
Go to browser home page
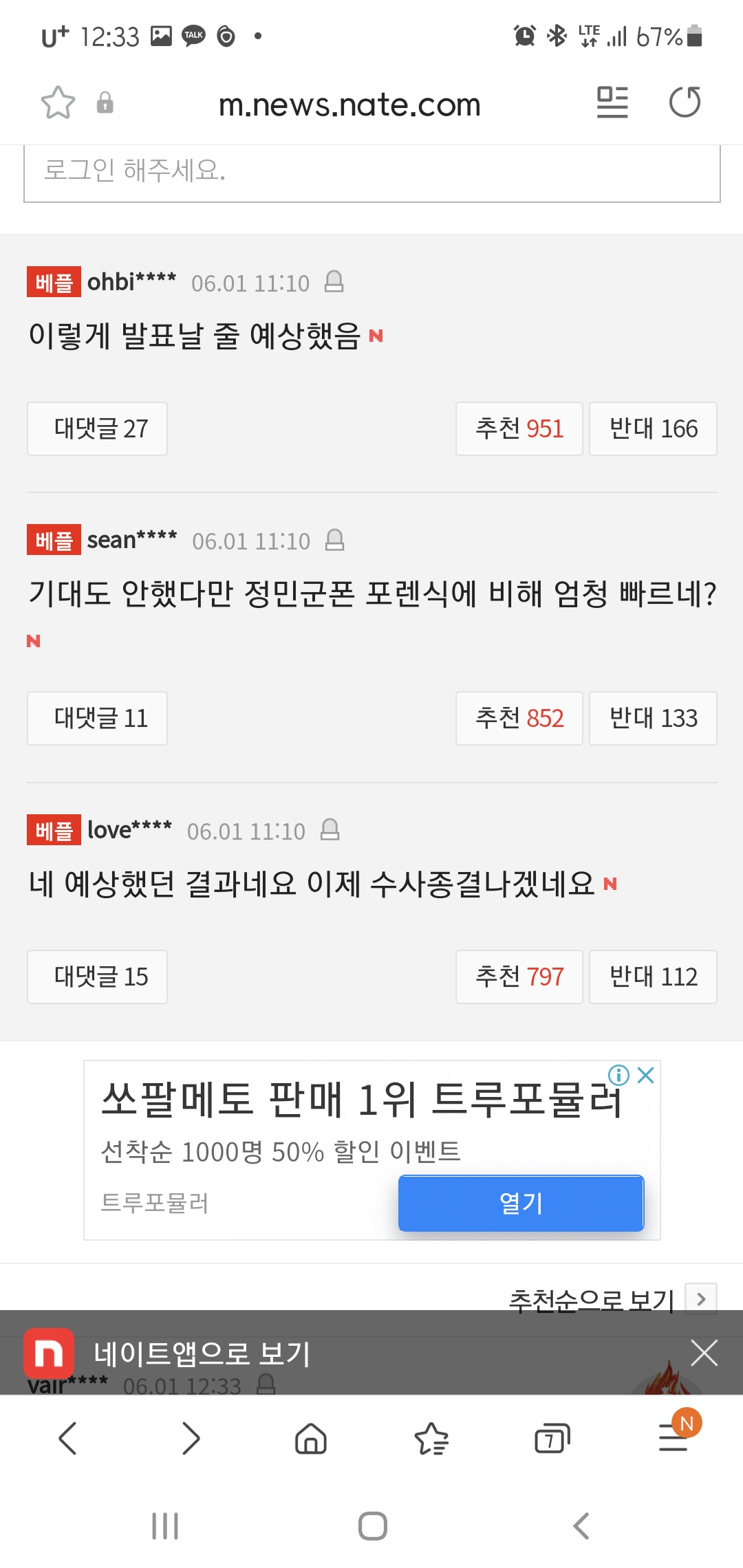coord(311,1439)
